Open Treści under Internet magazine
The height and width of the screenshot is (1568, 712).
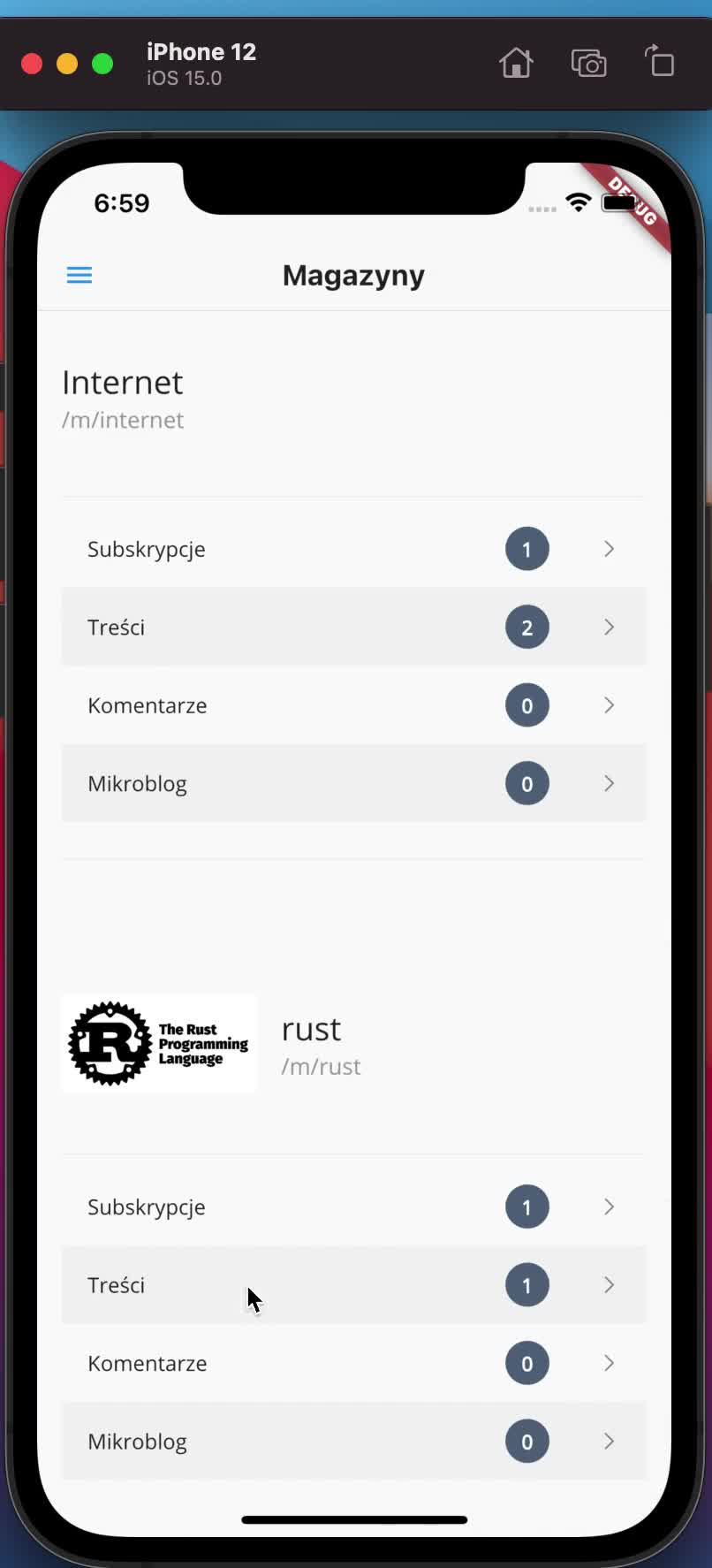pyautogui.click(x=353, y=627)
